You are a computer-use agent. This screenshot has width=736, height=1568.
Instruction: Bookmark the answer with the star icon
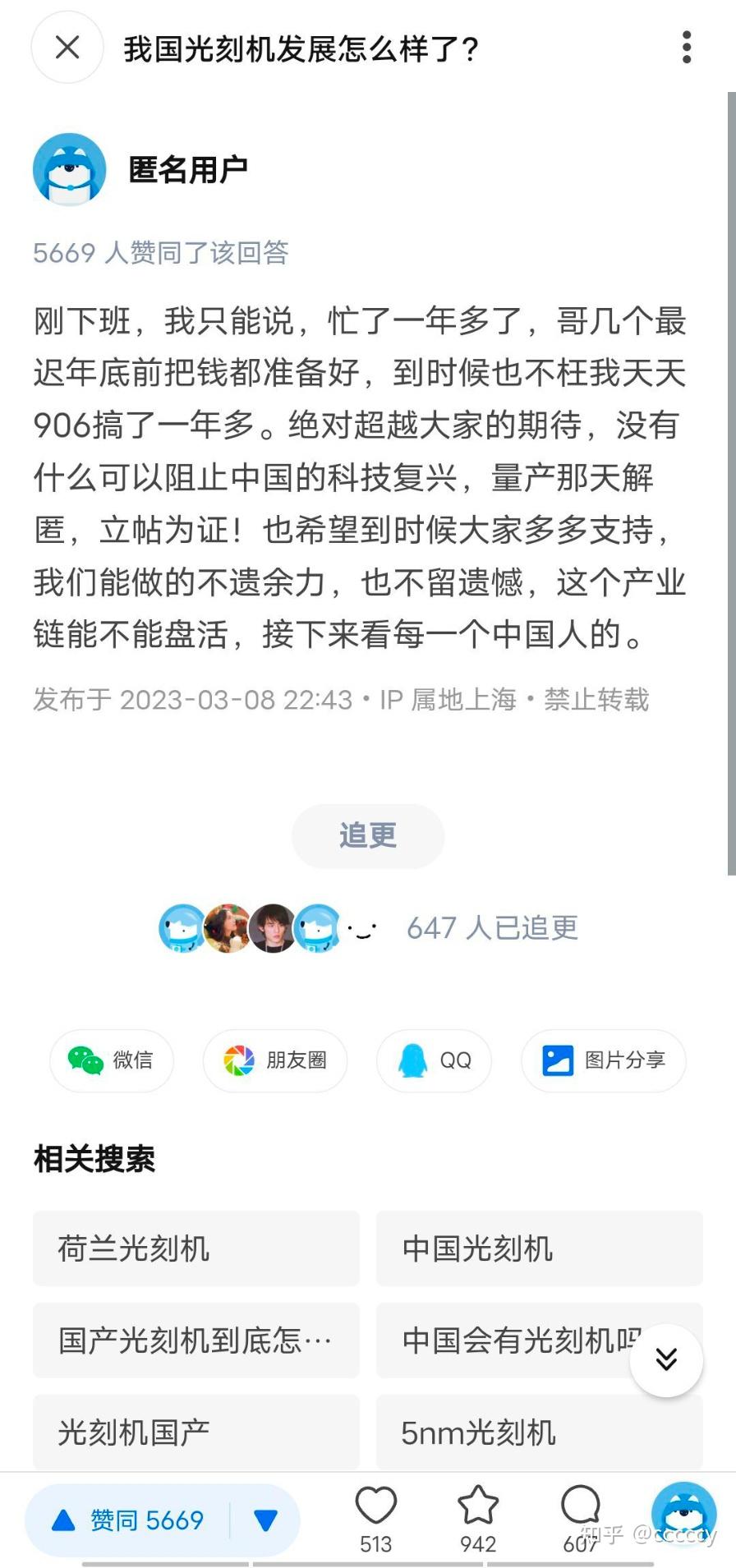click(x=478, y=1520)
